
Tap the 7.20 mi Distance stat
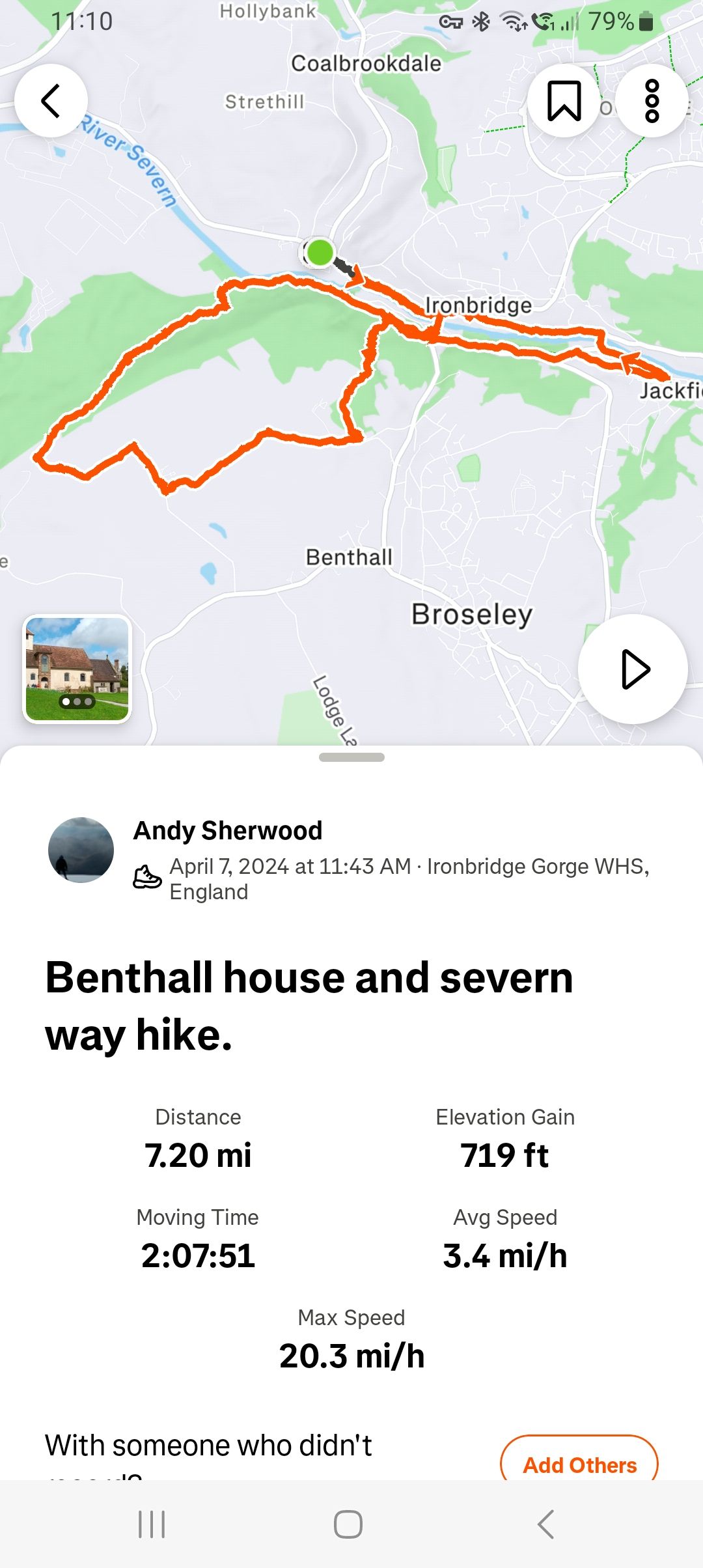tap(197, 1156)
